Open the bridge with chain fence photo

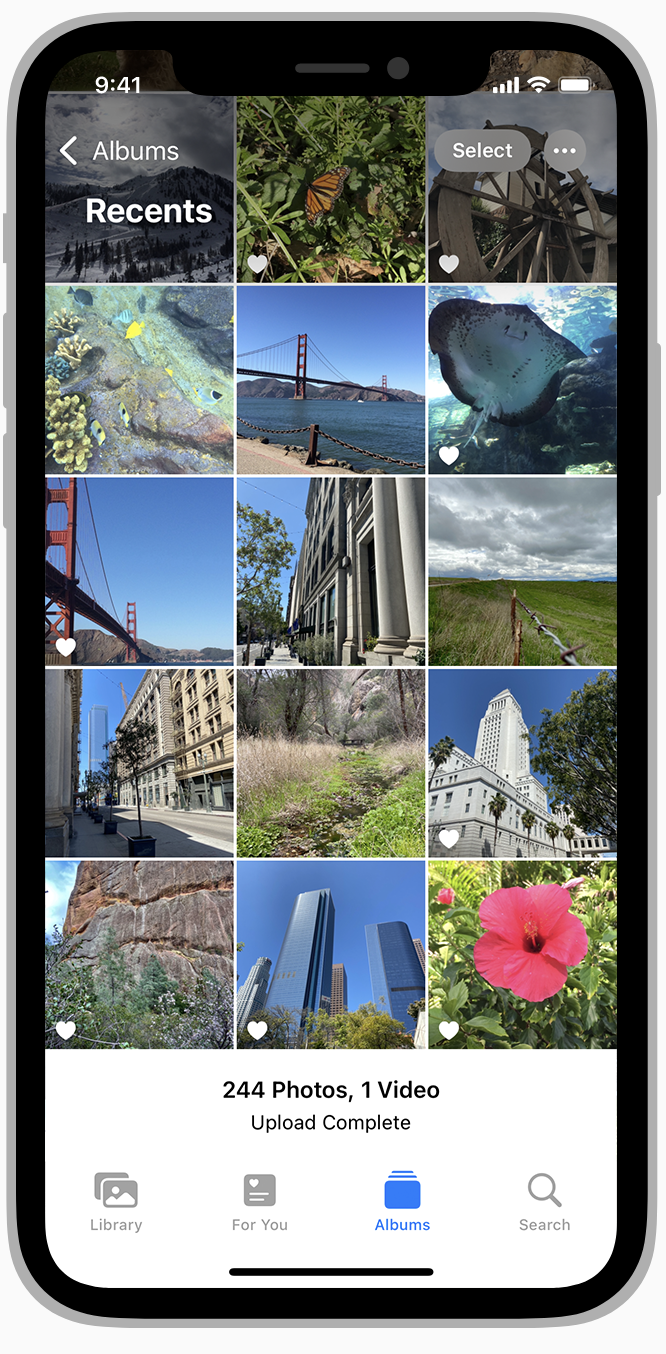pos(331,380)
